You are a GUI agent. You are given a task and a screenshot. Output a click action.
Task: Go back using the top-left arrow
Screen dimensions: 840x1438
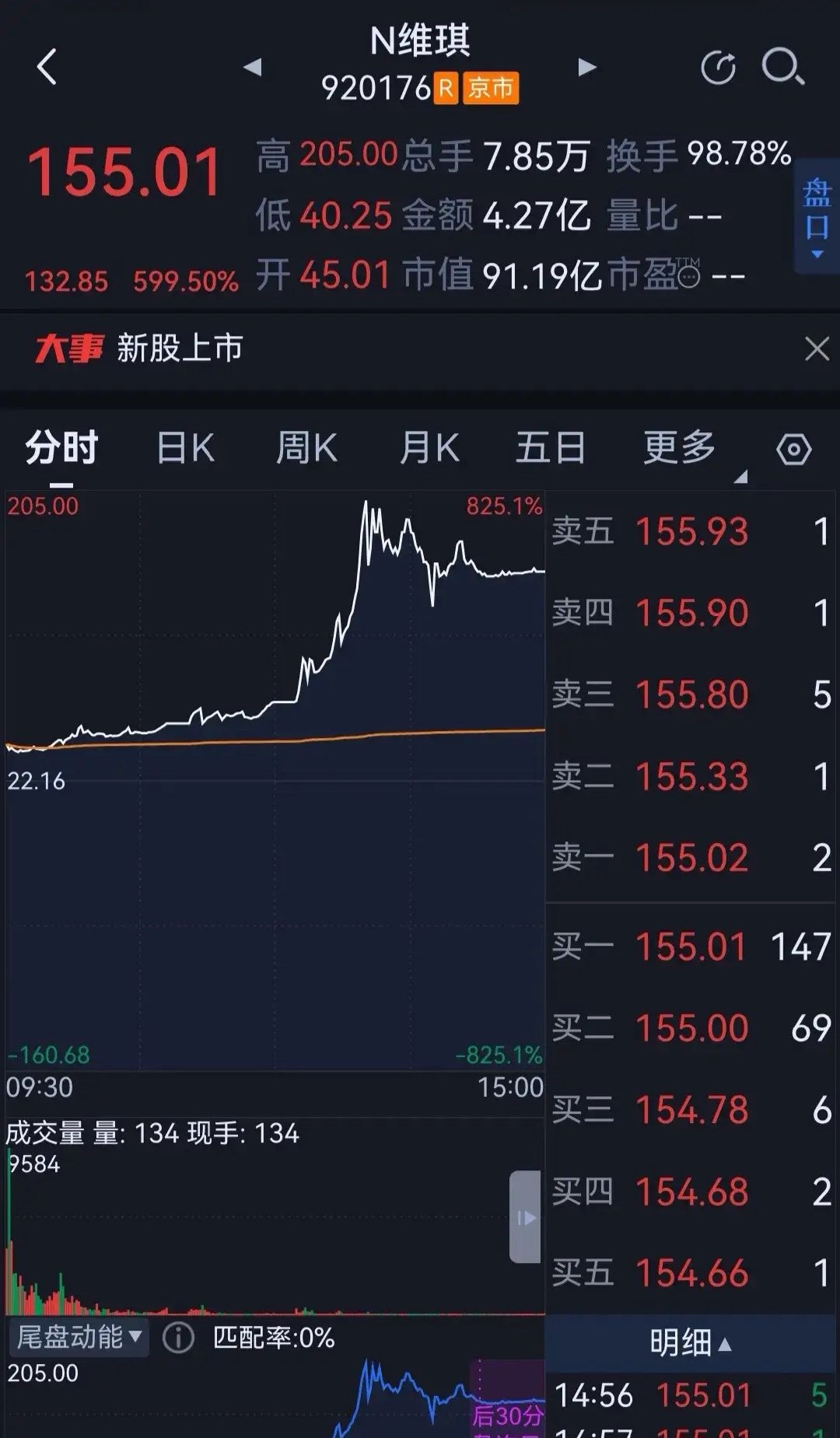coord(47,67)
